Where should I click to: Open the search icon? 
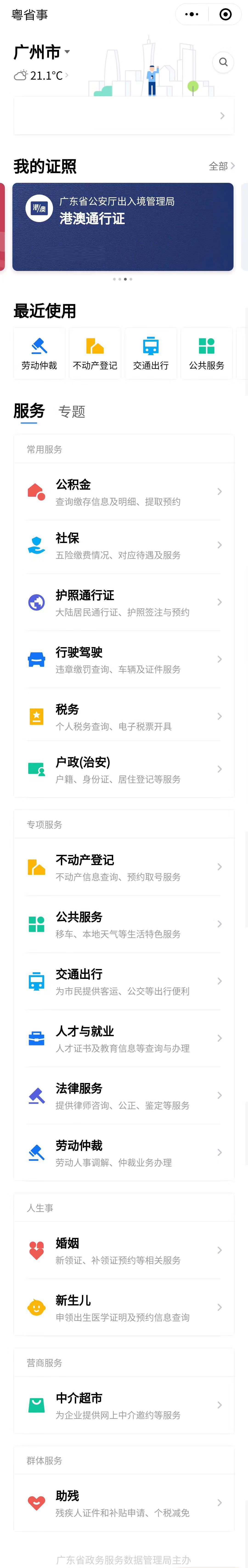[223, 62]
